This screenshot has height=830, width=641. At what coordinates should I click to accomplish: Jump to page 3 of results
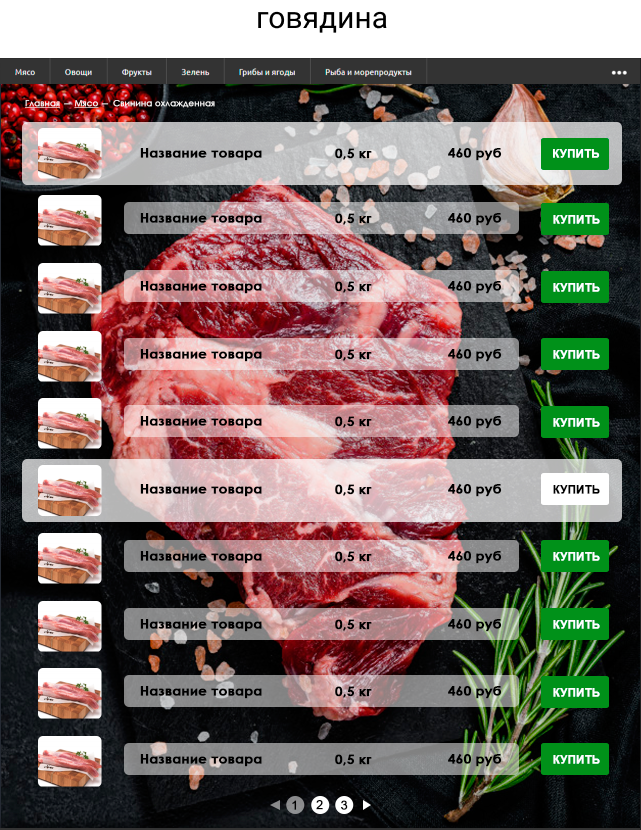tap(344, 805)
